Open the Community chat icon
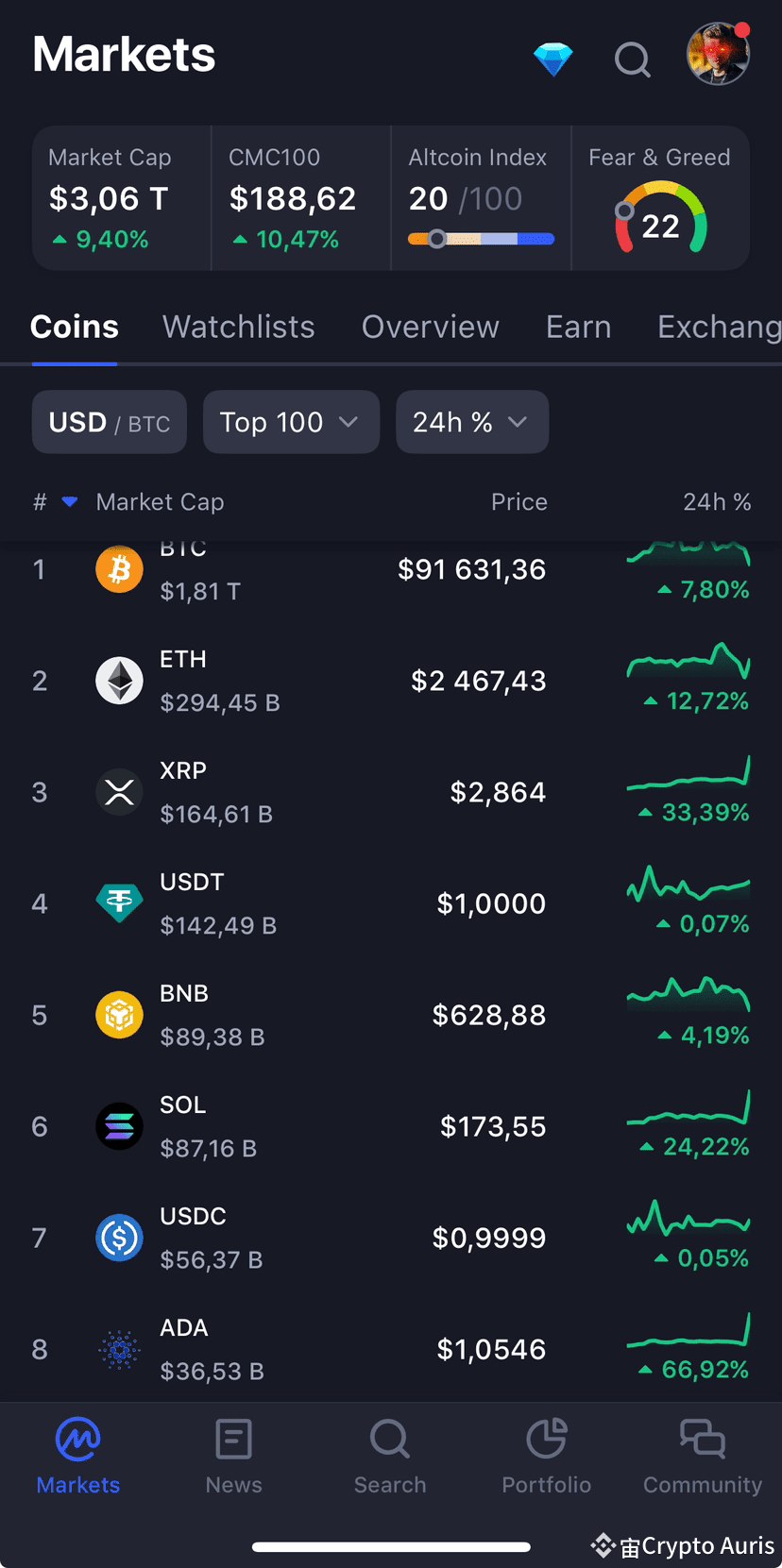Image resolution: width=782 pixels, height=1568 pixels. coord(703,1439)
